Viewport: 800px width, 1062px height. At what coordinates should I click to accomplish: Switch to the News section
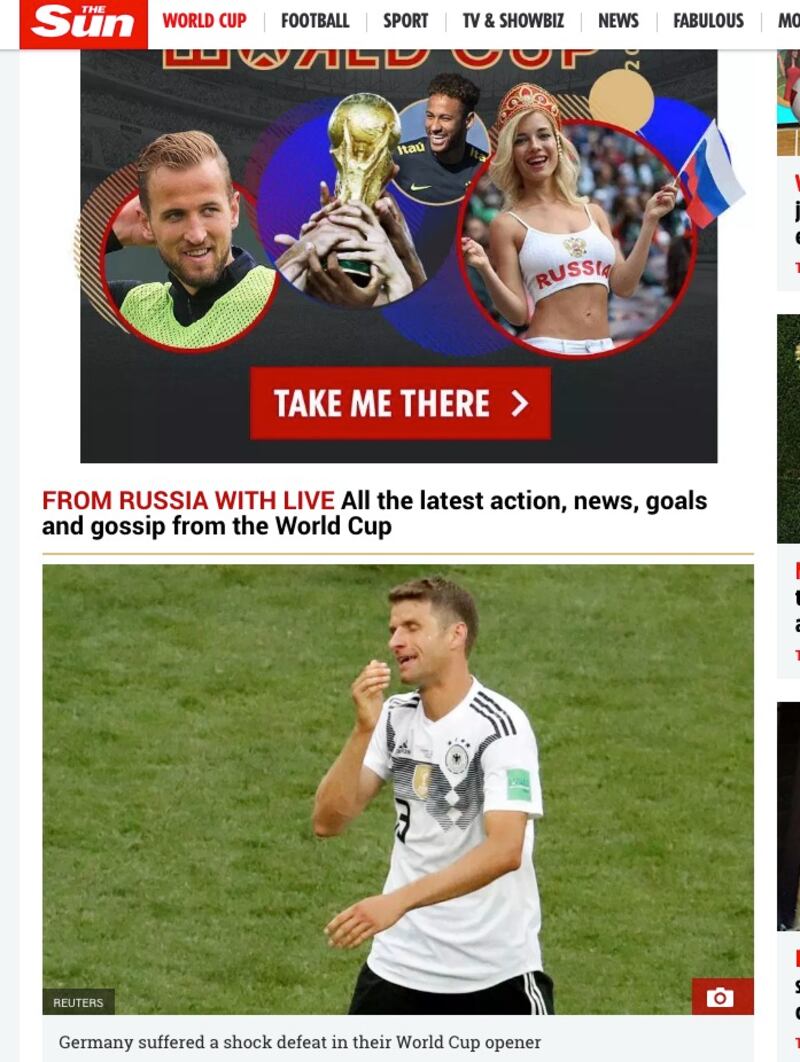click(x=618, y=21)
